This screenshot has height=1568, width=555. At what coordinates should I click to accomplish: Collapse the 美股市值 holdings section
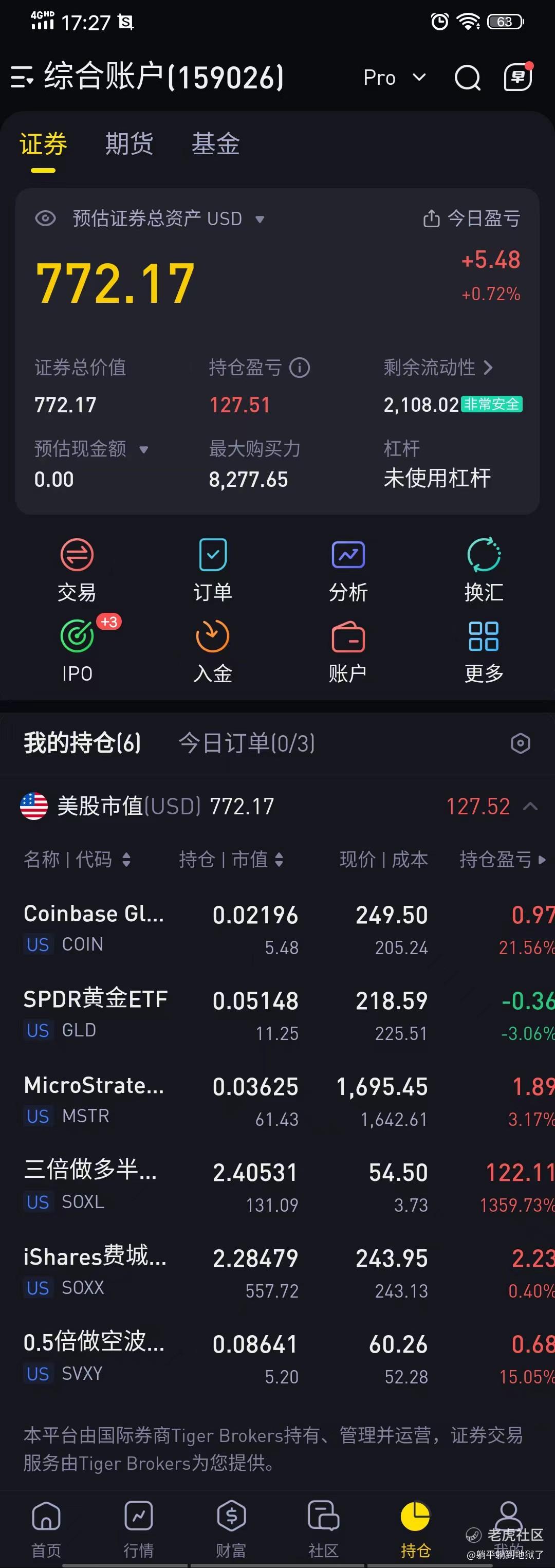tap(531, 807)
